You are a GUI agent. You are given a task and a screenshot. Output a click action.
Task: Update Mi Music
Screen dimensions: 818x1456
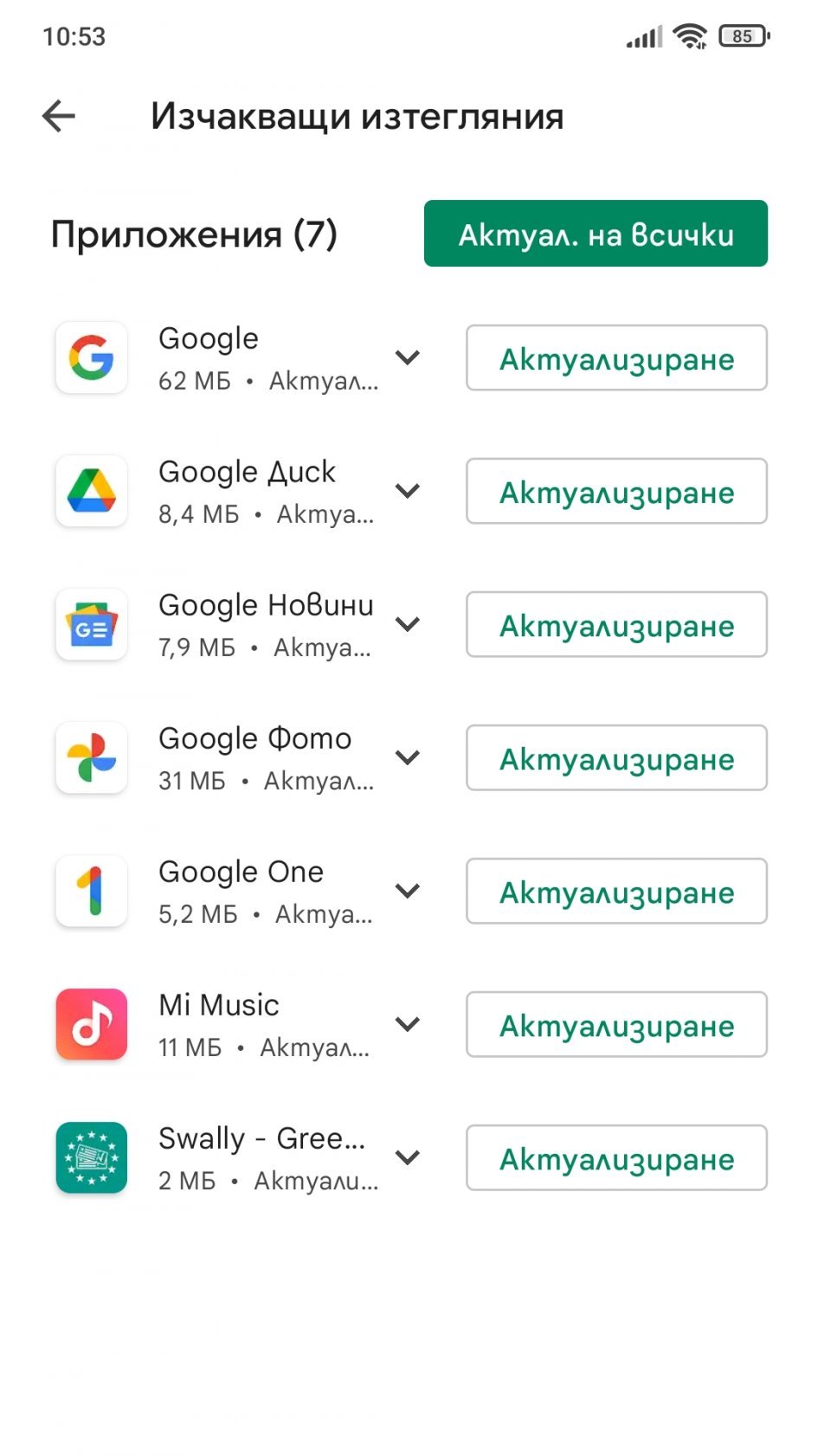click(616, 1025)
